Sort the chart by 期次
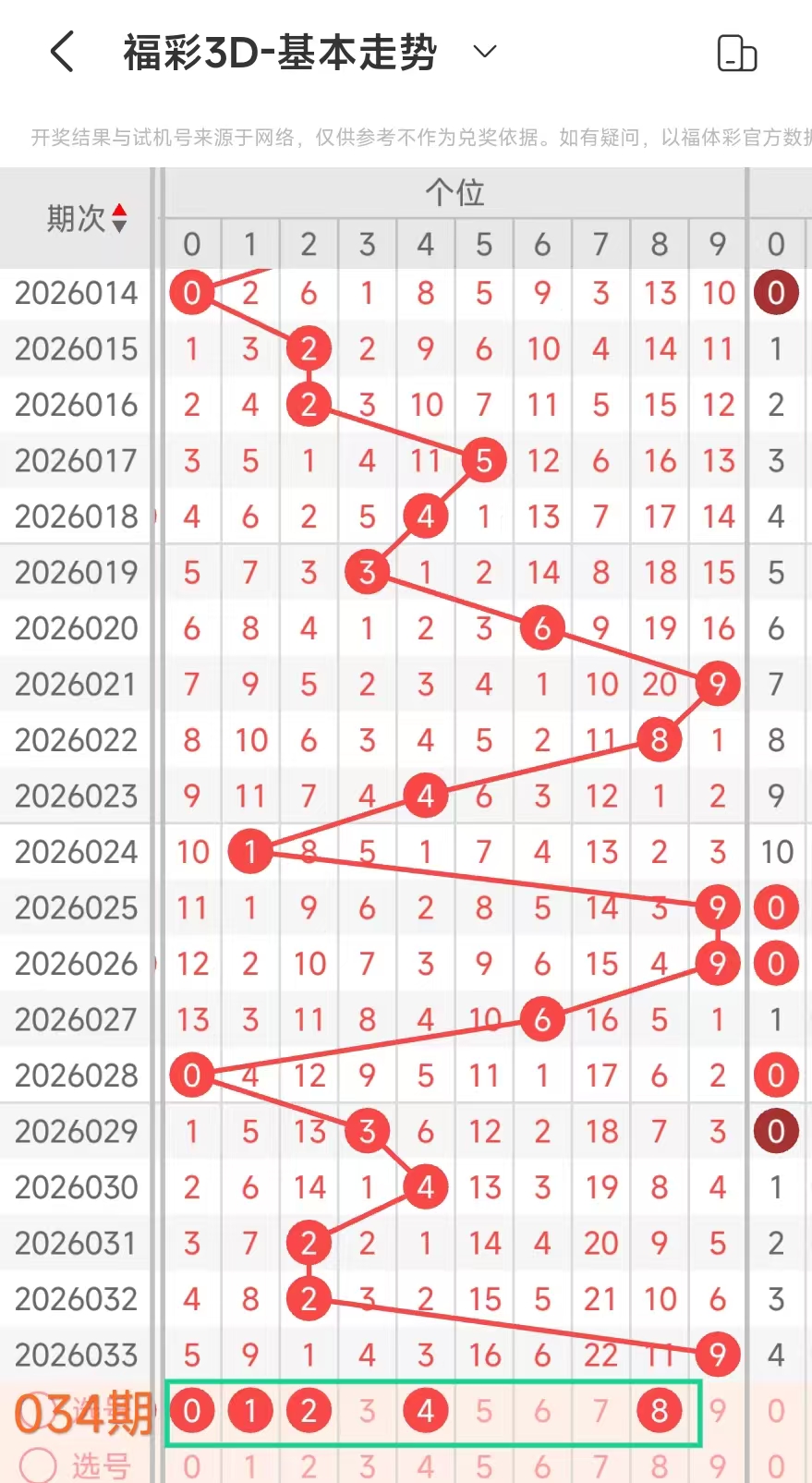 point(87,219)
